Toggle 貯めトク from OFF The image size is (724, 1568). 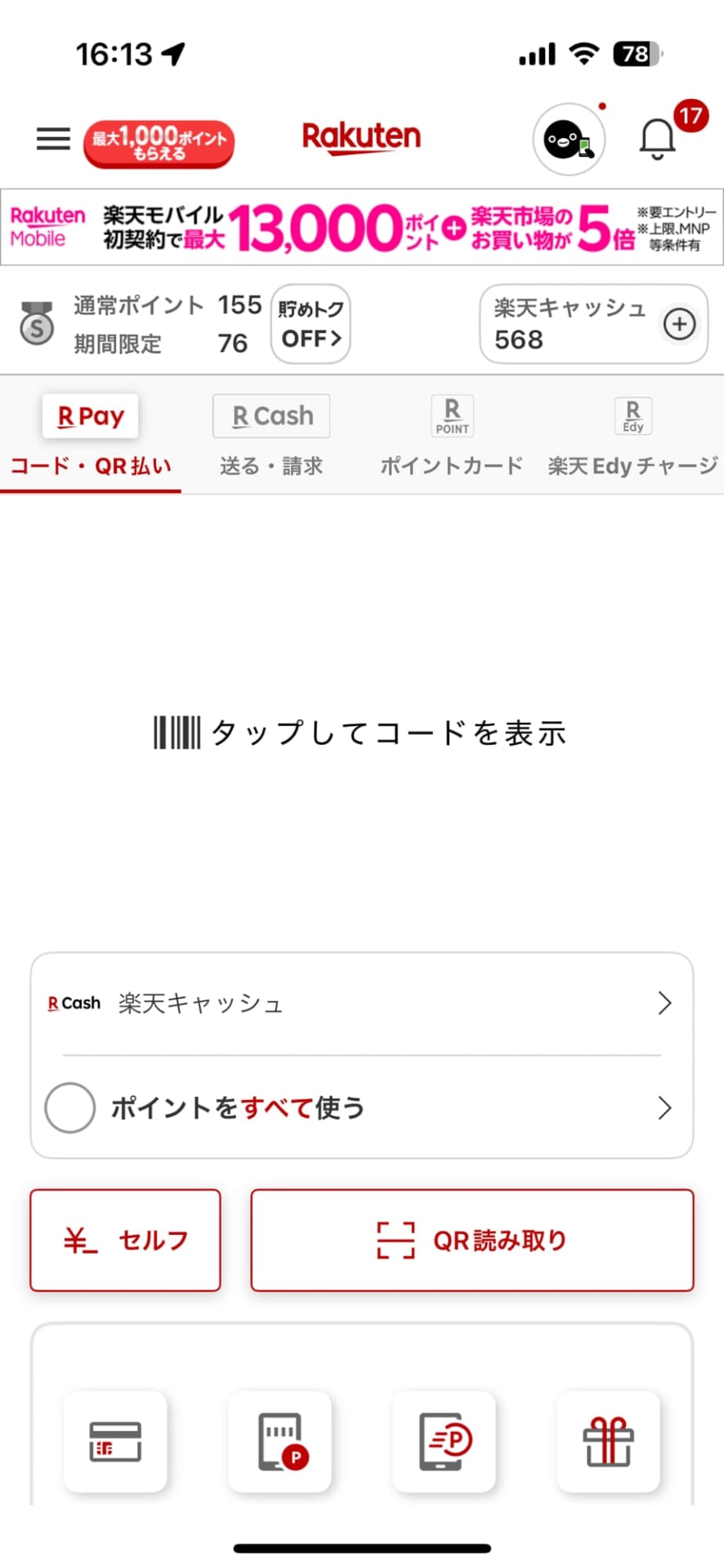(x=310, y=324)
